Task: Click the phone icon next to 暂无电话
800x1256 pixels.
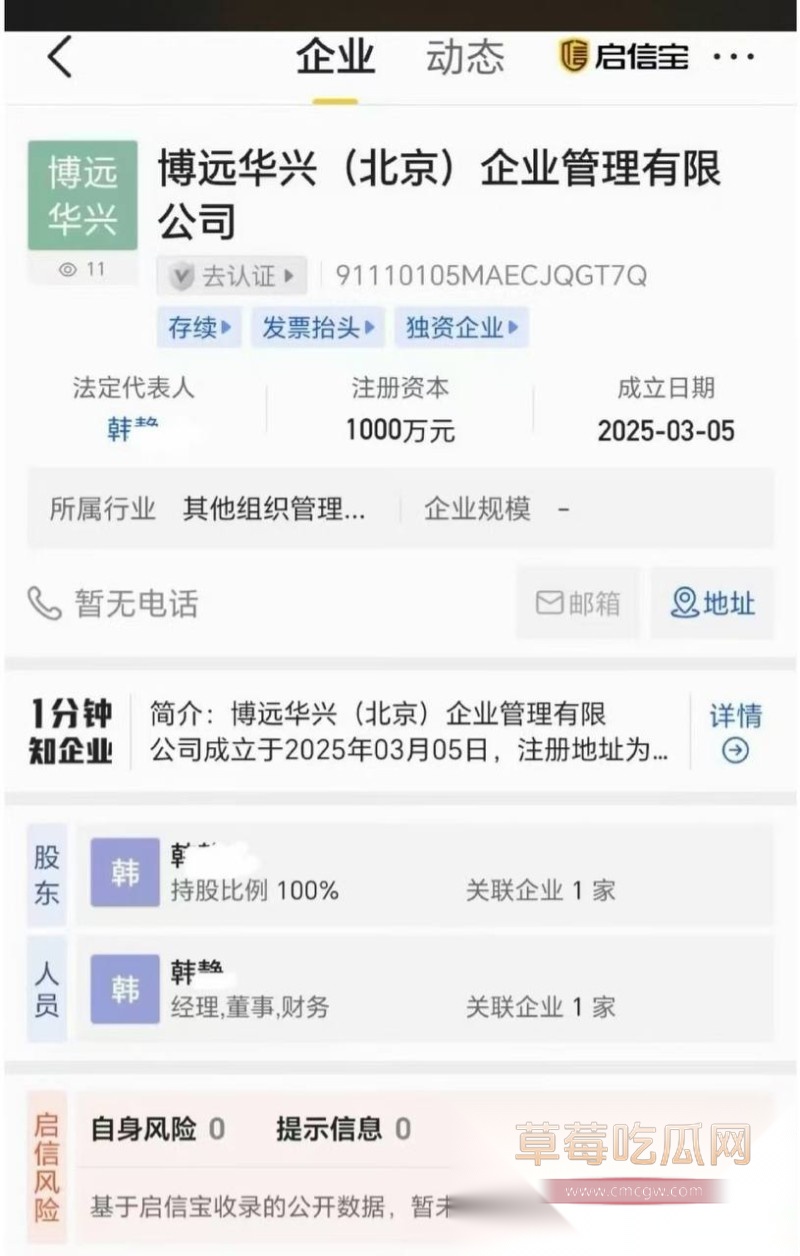Action: tap(42, 603)
